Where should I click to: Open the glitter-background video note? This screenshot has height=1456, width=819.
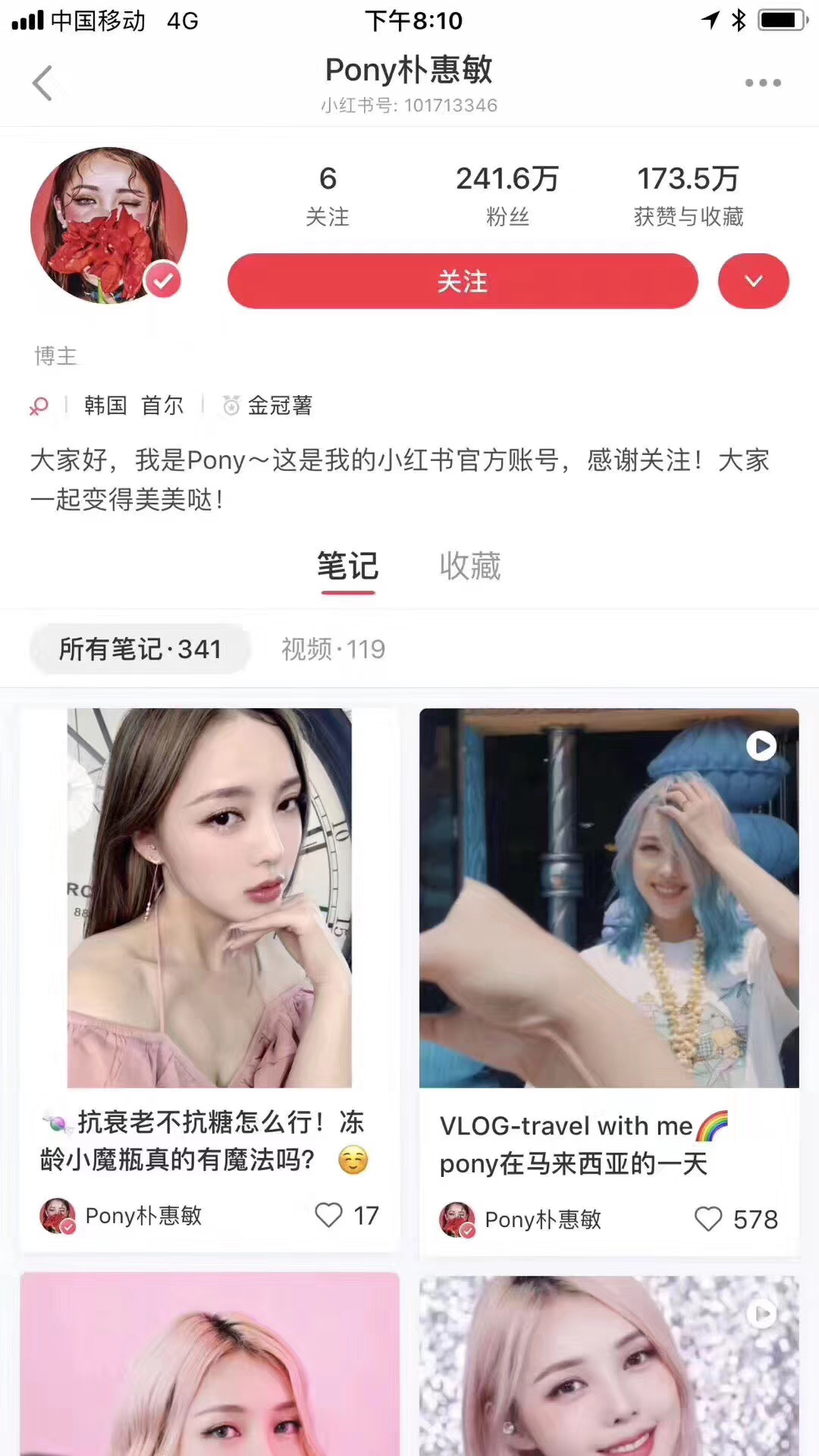click(x=609, y=1365)
